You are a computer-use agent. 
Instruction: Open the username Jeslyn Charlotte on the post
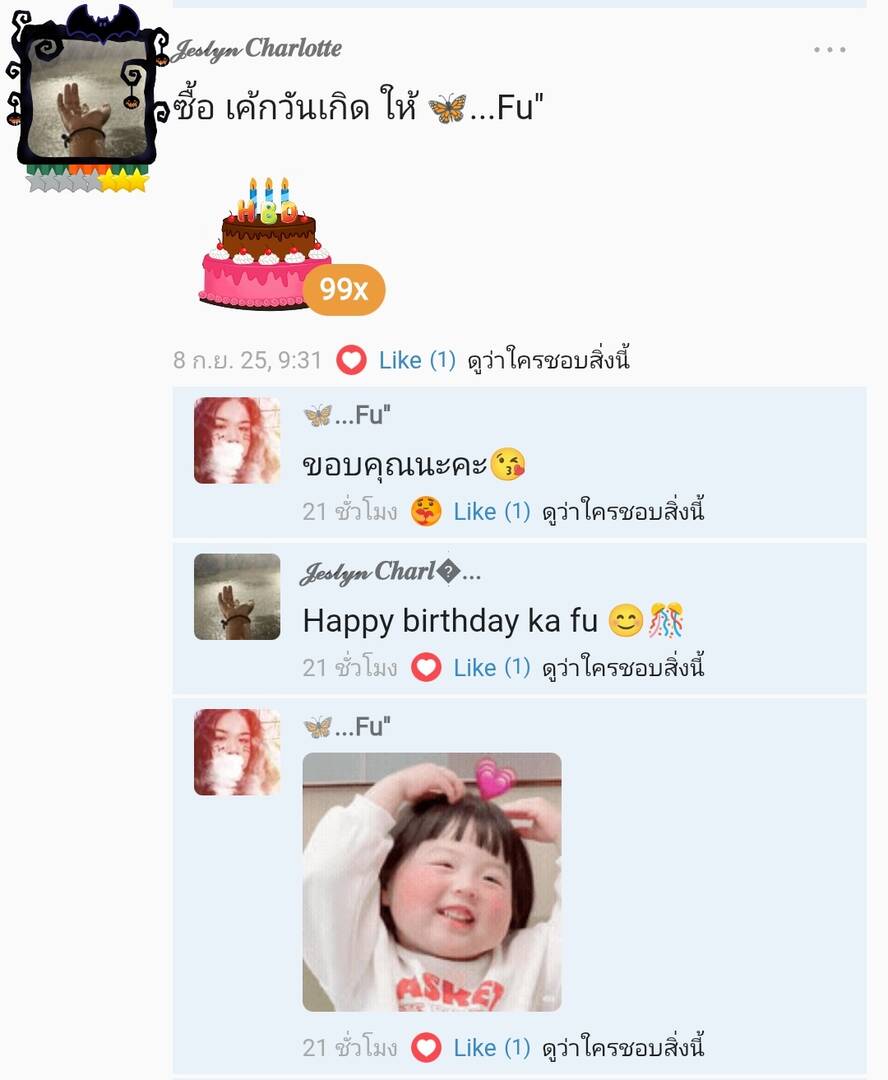(x=258, y=48)
